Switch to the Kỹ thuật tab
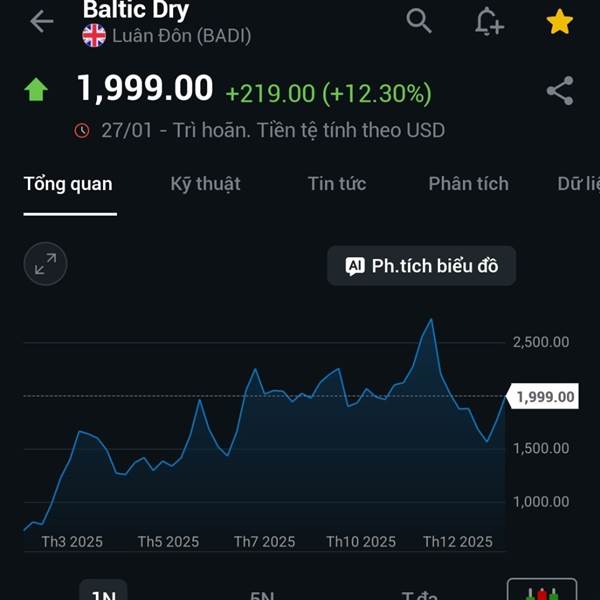 coord(205,184)
